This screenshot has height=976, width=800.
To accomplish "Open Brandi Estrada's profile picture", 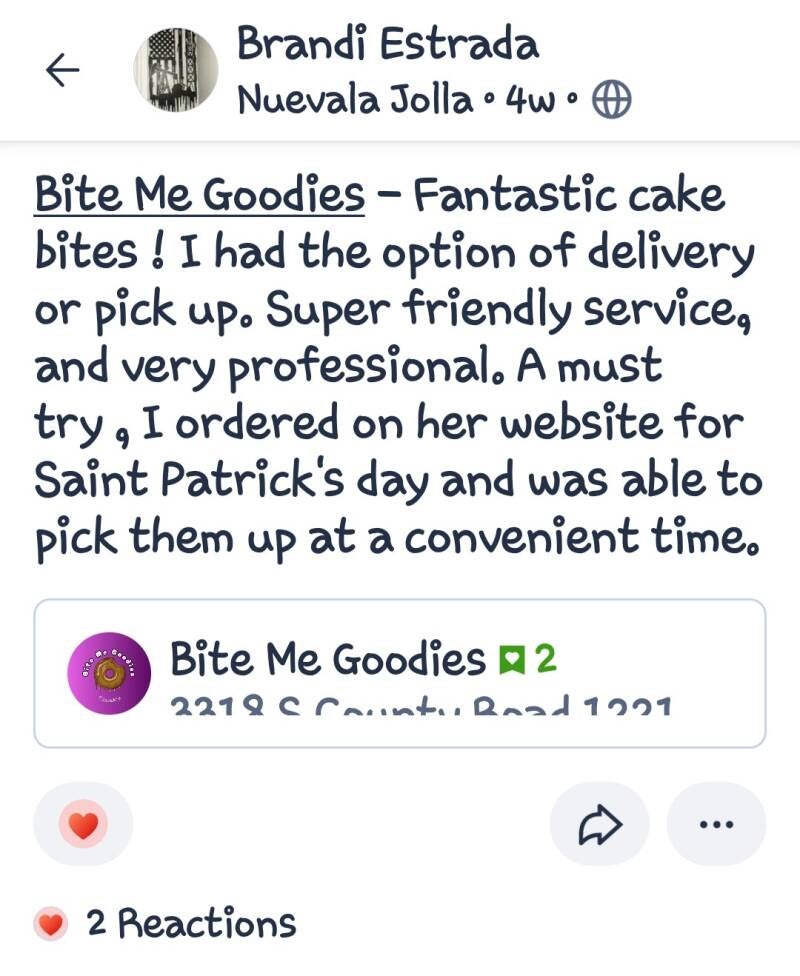I will click(176, 69).
